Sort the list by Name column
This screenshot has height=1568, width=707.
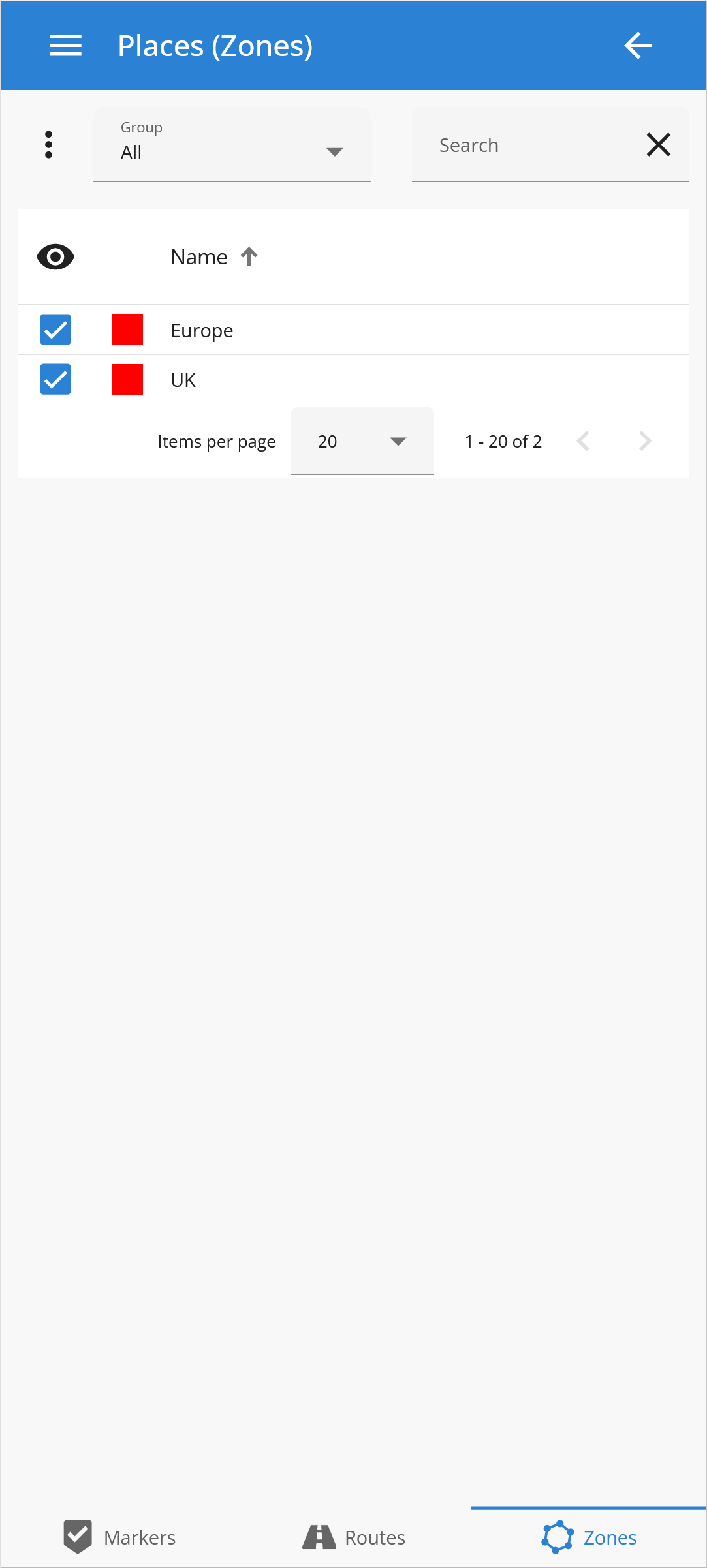[x=200, y=257]
